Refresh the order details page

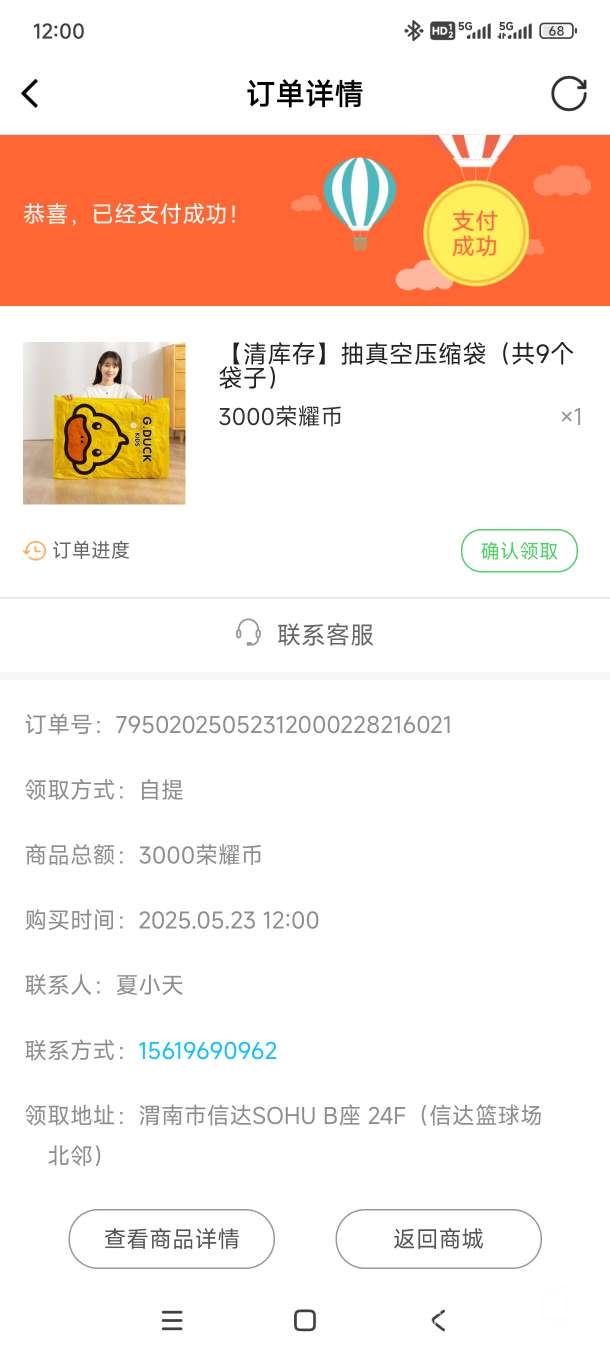569,94
